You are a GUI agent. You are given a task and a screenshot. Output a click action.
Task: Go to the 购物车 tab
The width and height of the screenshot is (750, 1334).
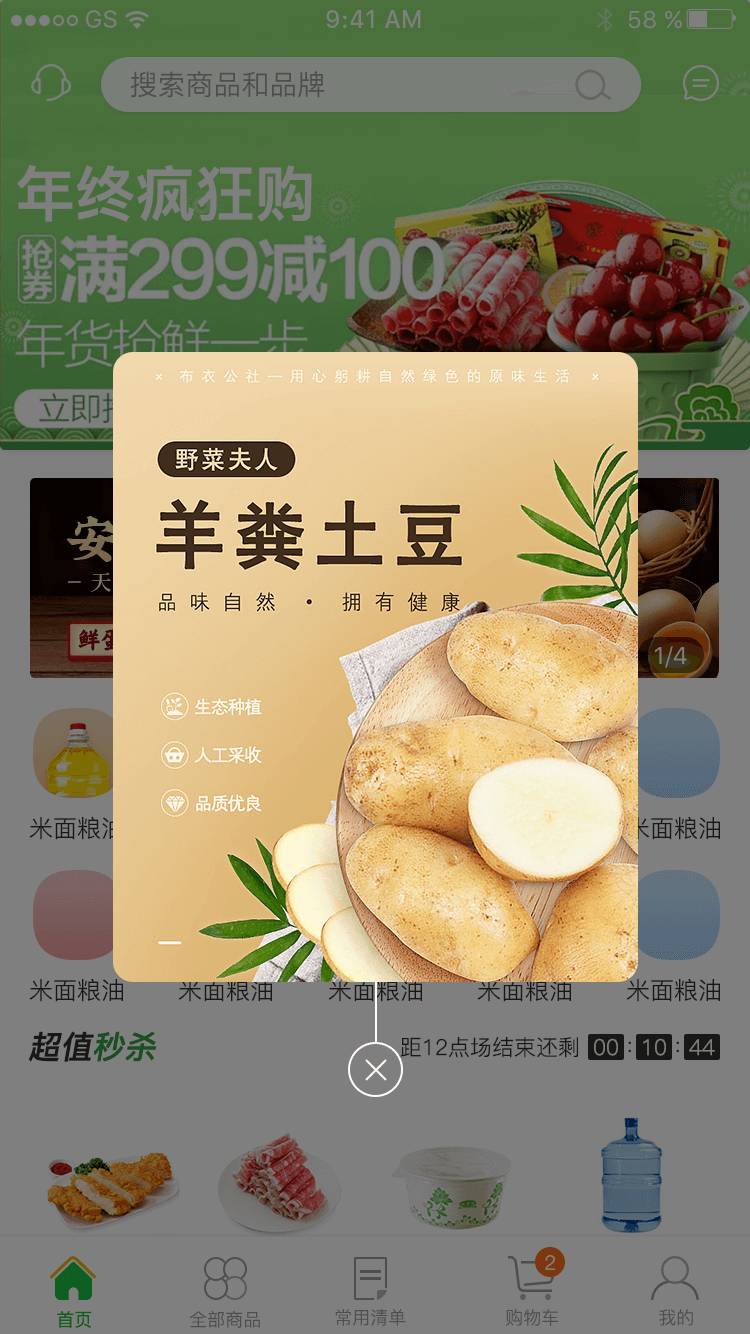pos(532,1292)
